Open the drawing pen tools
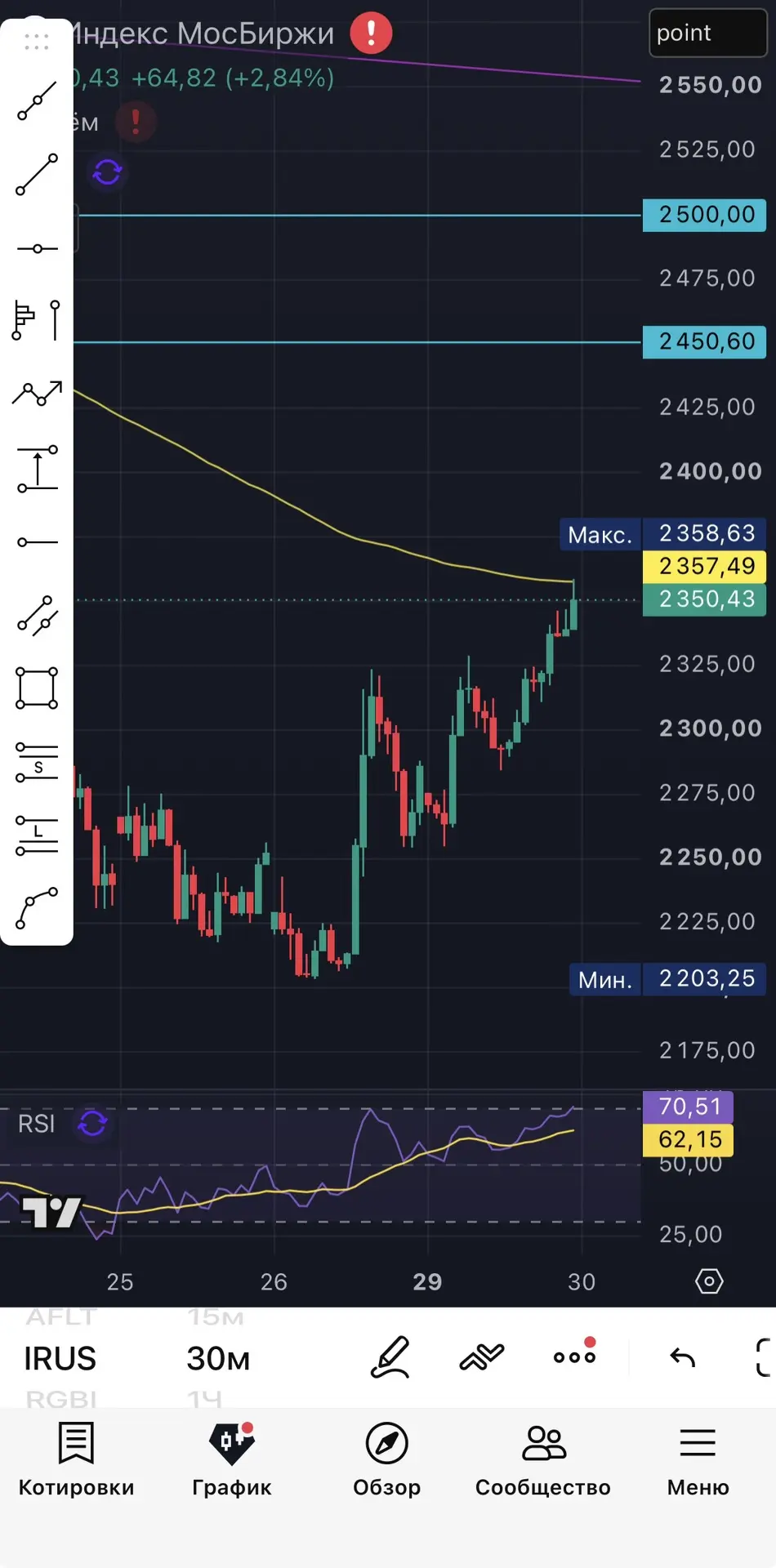The height and width of the screenshot is (1568, 776). [390, 1357]
